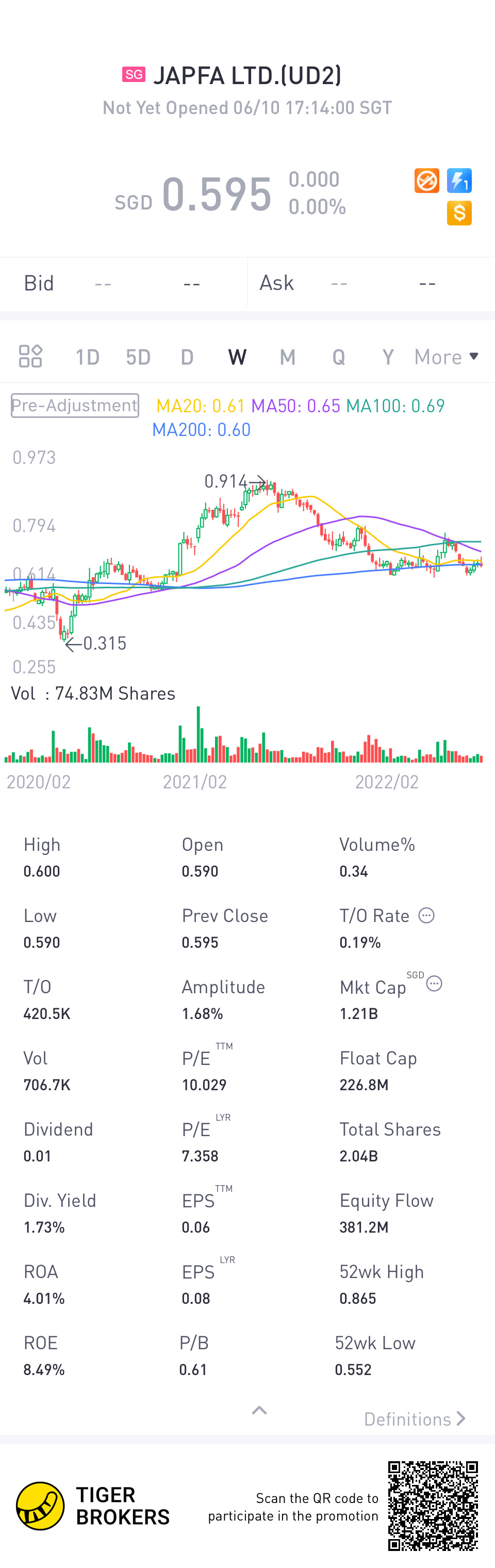495x1568 pixels.
Task: Open the Mkt Cap info icon
Action: click(434, 983)
